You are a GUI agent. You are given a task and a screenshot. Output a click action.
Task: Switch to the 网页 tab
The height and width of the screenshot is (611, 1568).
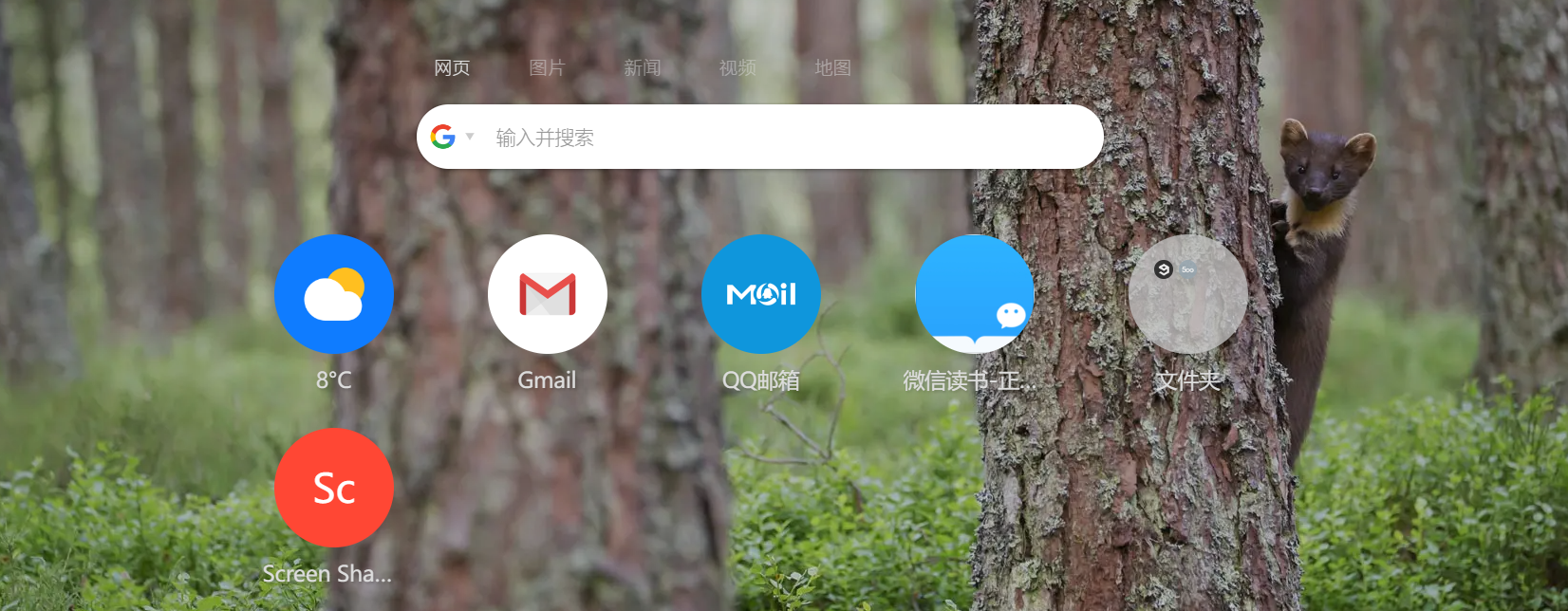click(x=452, y=68)
